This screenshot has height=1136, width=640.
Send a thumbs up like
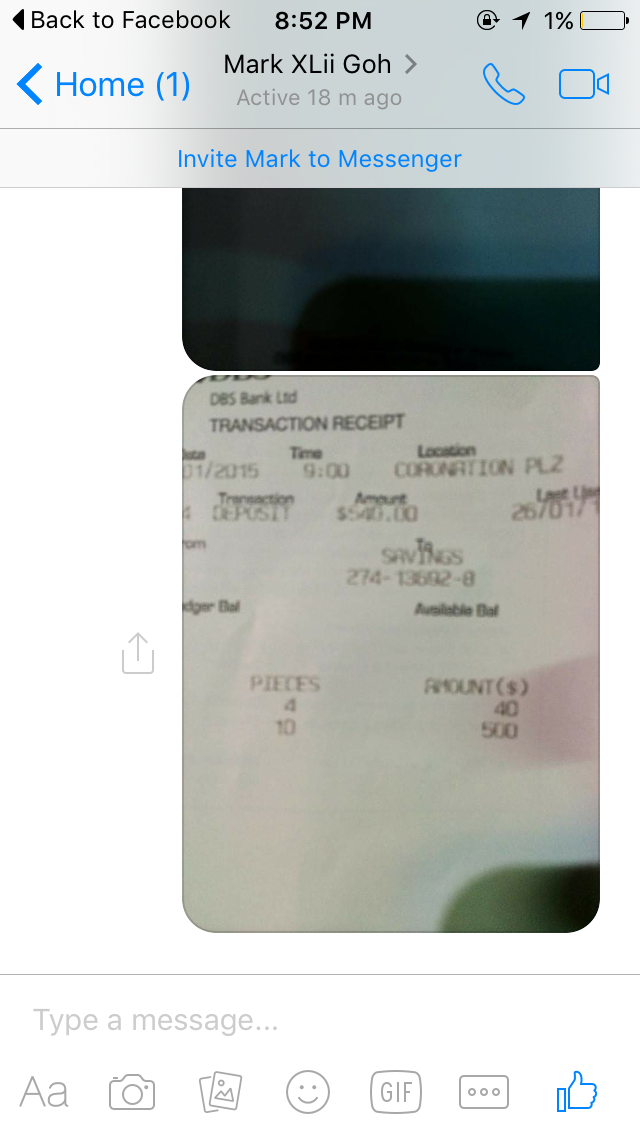[x=576, y=1090]
